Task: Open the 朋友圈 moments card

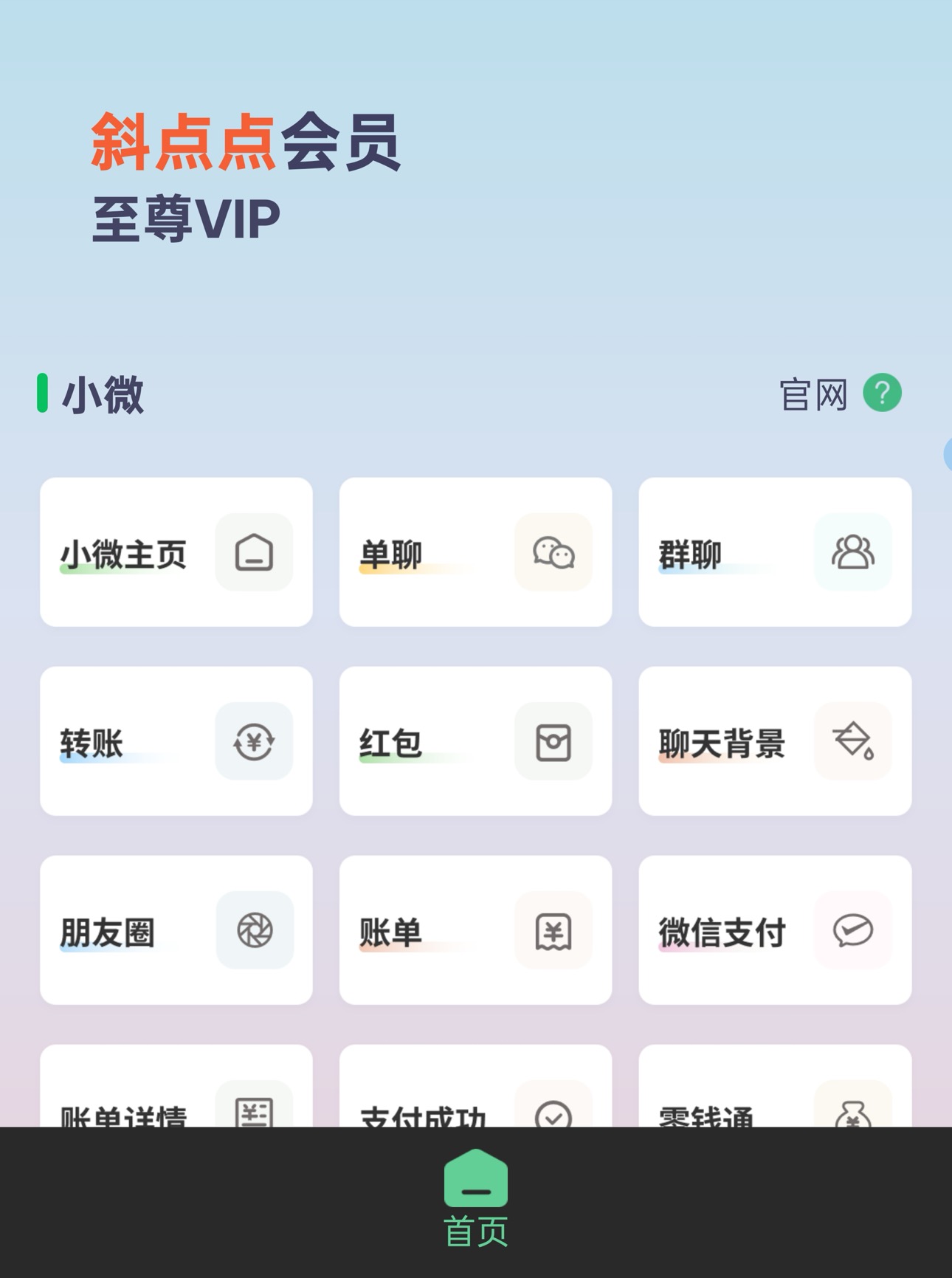Action: coord(176,930)
